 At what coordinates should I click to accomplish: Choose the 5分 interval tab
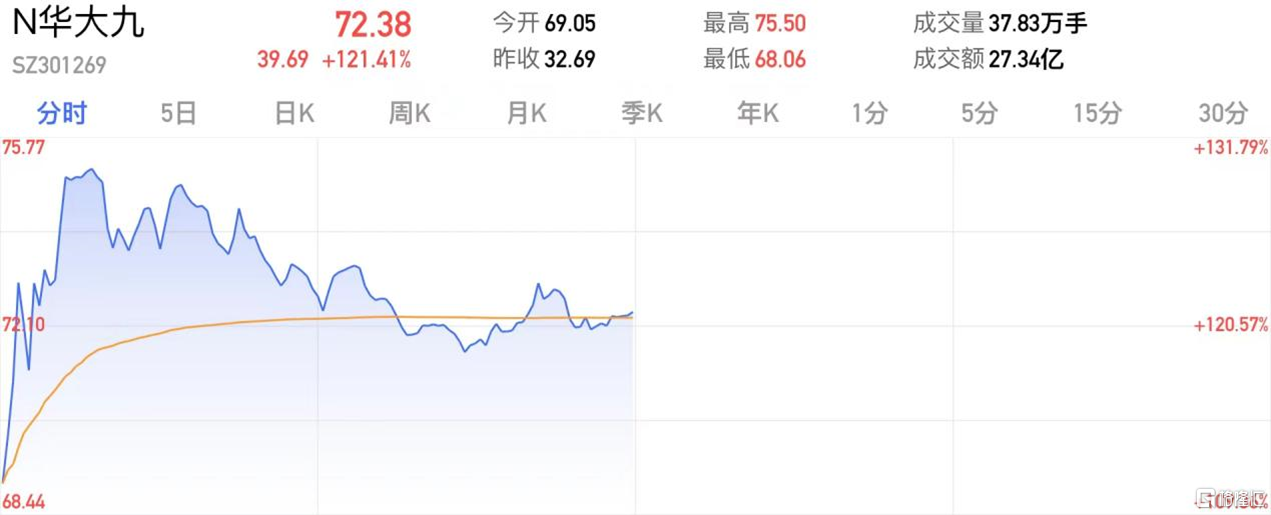click(x=979, y=114)
